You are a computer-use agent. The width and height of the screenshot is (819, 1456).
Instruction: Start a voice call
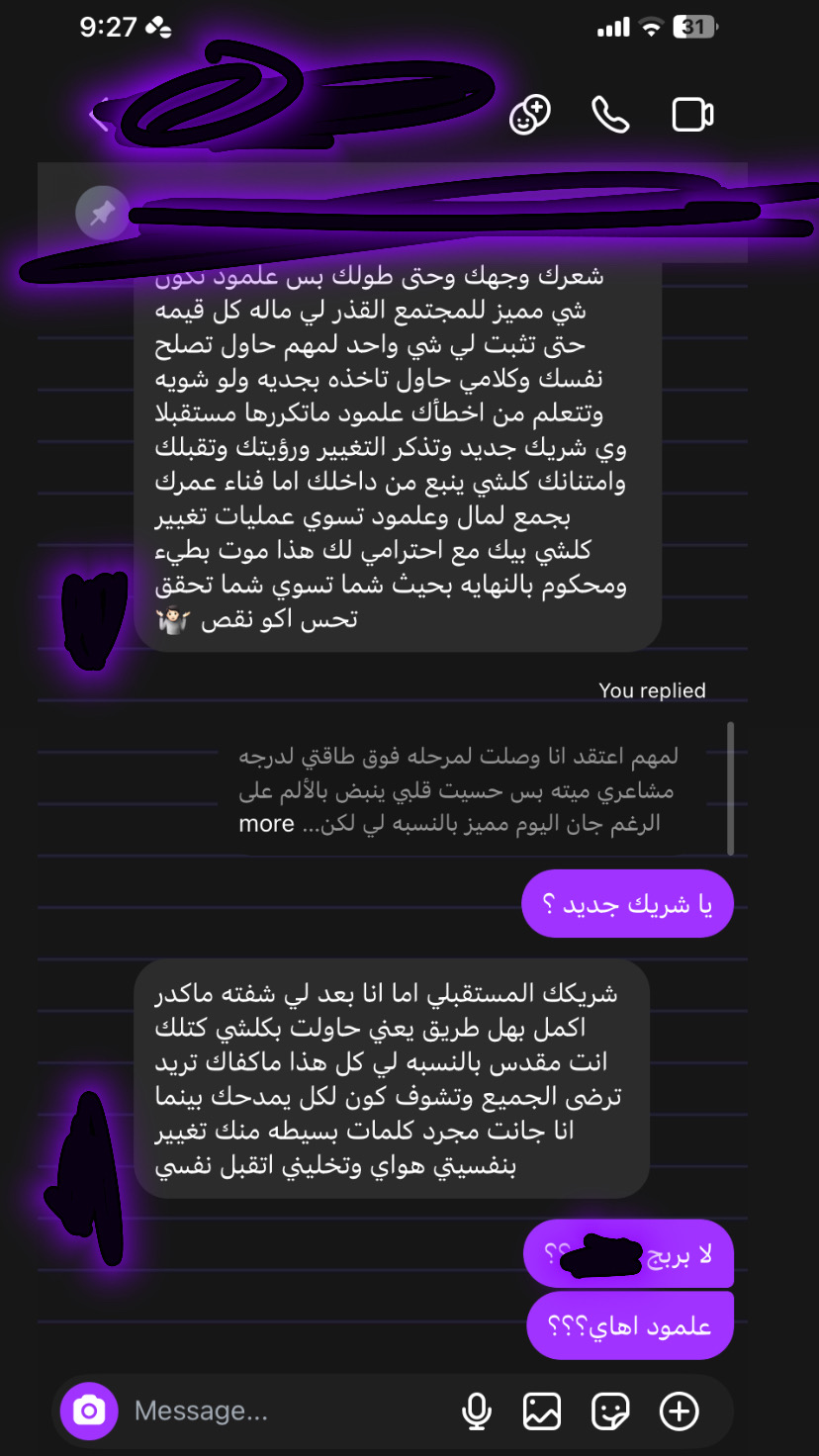coord(610,115)
